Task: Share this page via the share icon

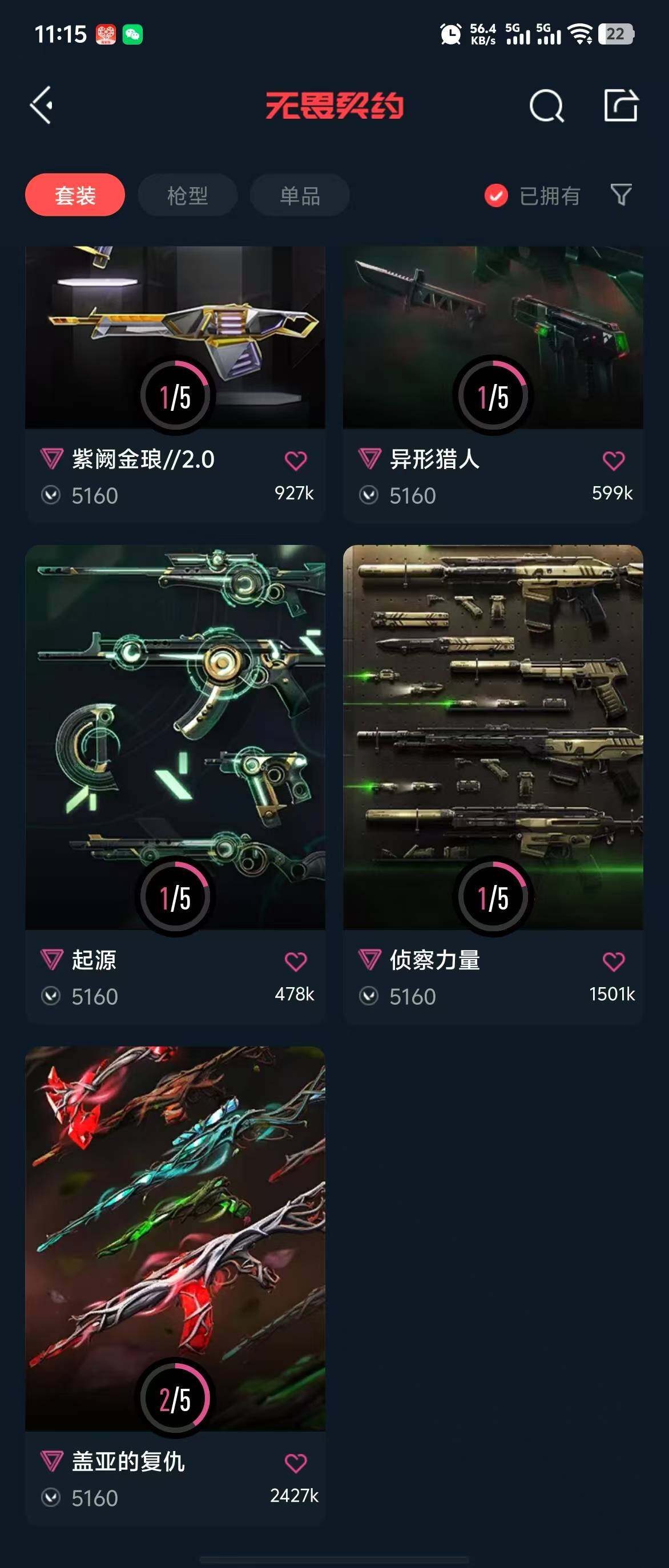Action: [x=620, y=106]
